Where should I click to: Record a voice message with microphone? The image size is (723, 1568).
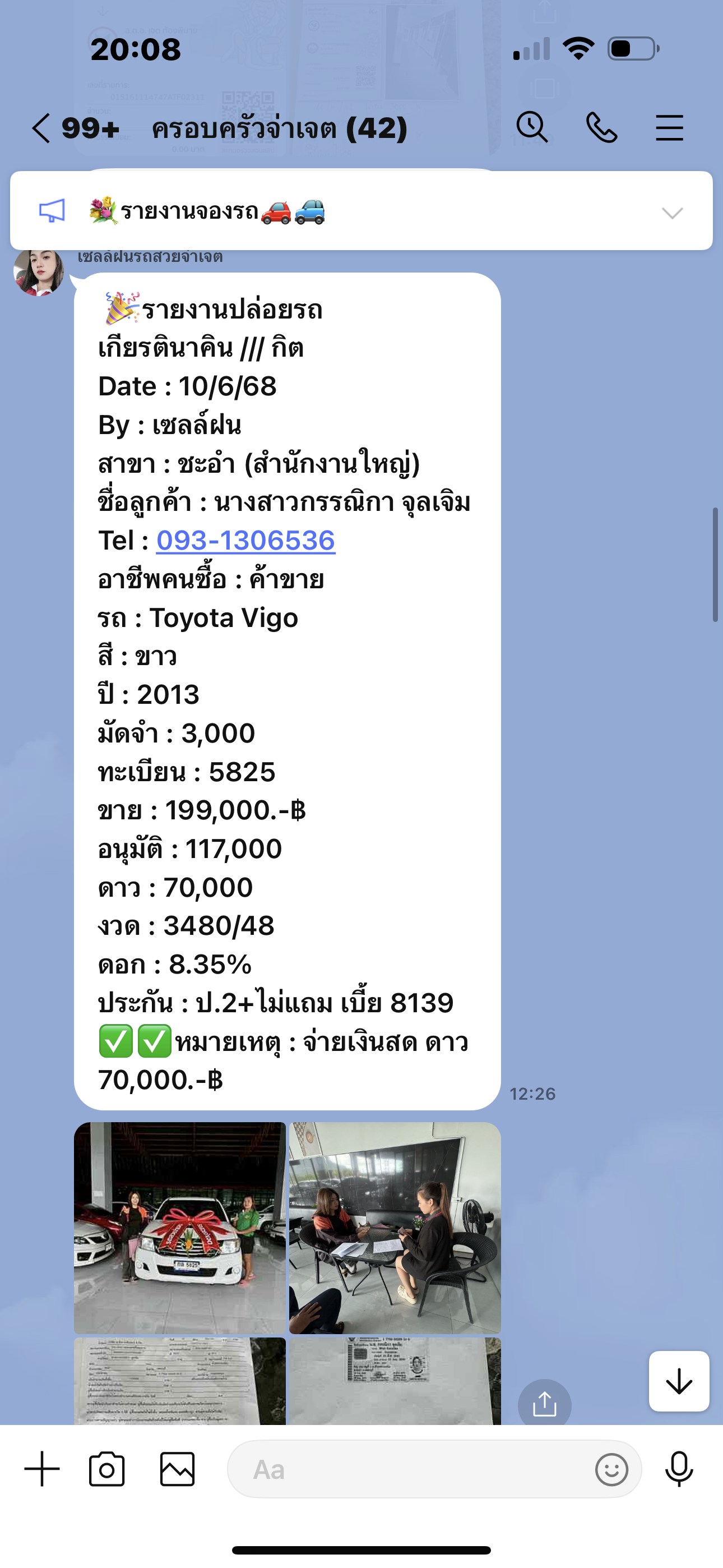tap(679, 1469)
